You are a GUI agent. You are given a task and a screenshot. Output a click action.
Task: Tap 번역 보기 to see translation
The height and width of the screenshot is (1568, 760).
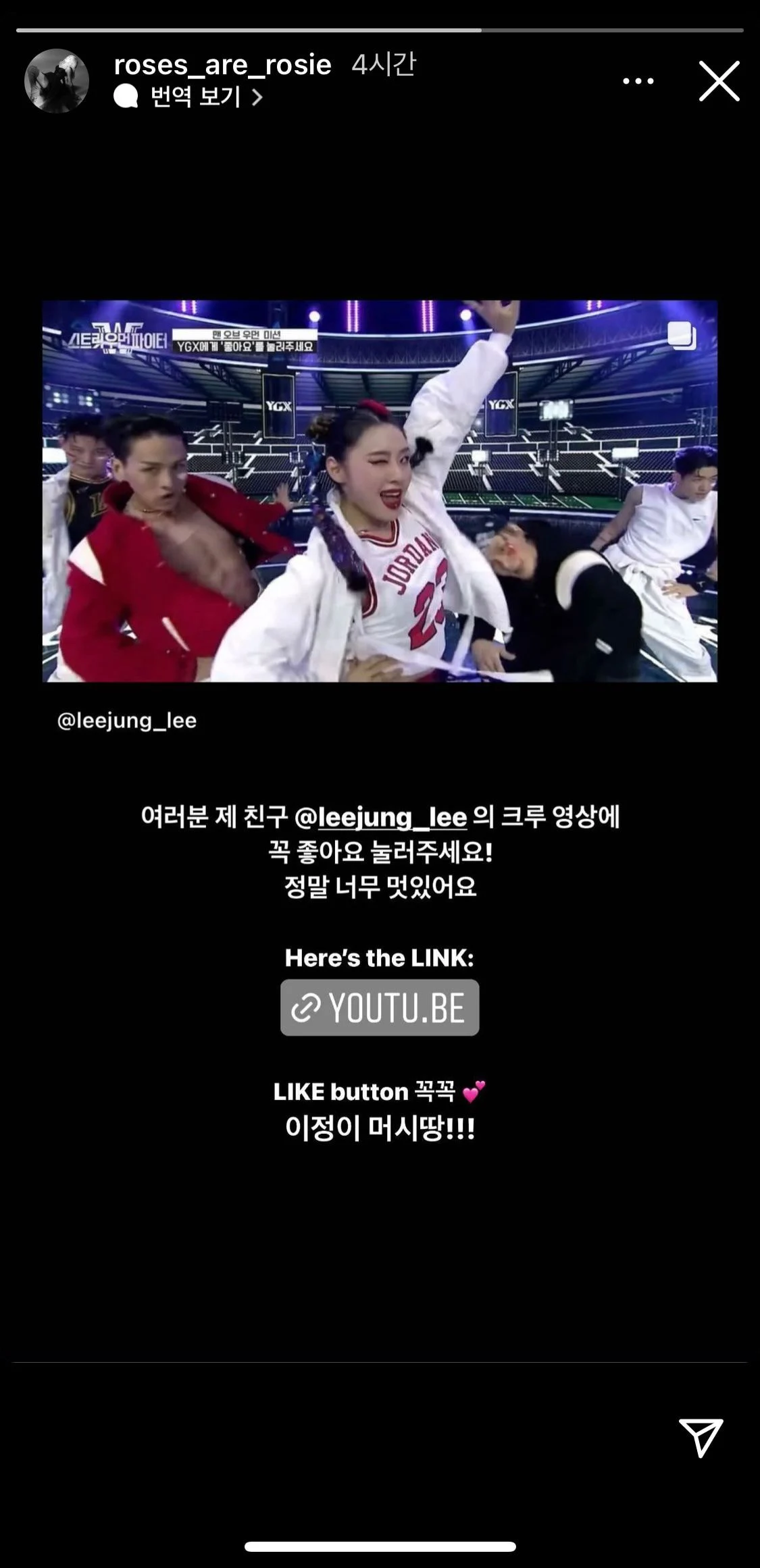pyautogui.click(x=196, y=97)
